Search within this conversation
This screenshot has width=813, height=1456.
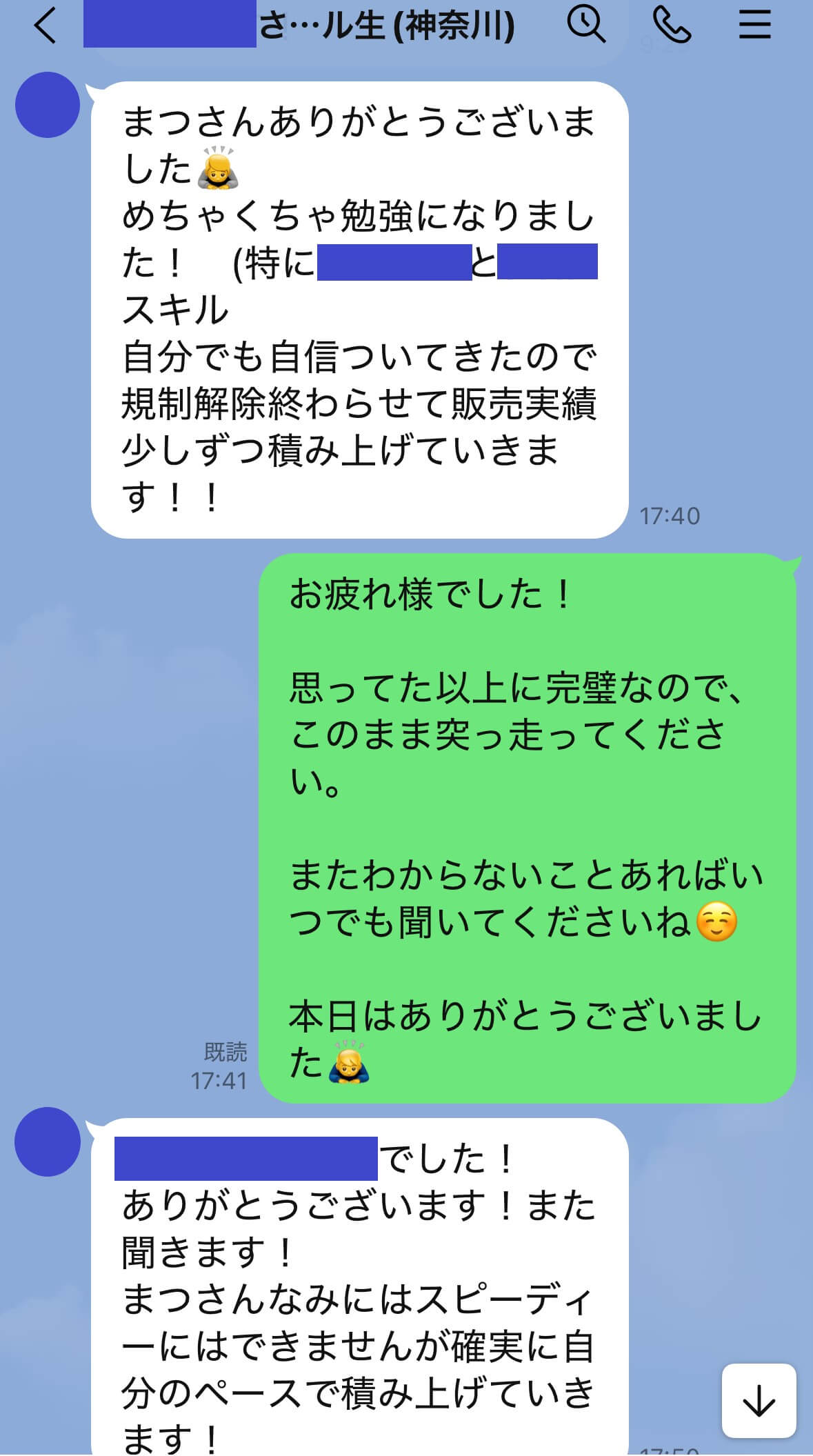[x=585, y=26]
